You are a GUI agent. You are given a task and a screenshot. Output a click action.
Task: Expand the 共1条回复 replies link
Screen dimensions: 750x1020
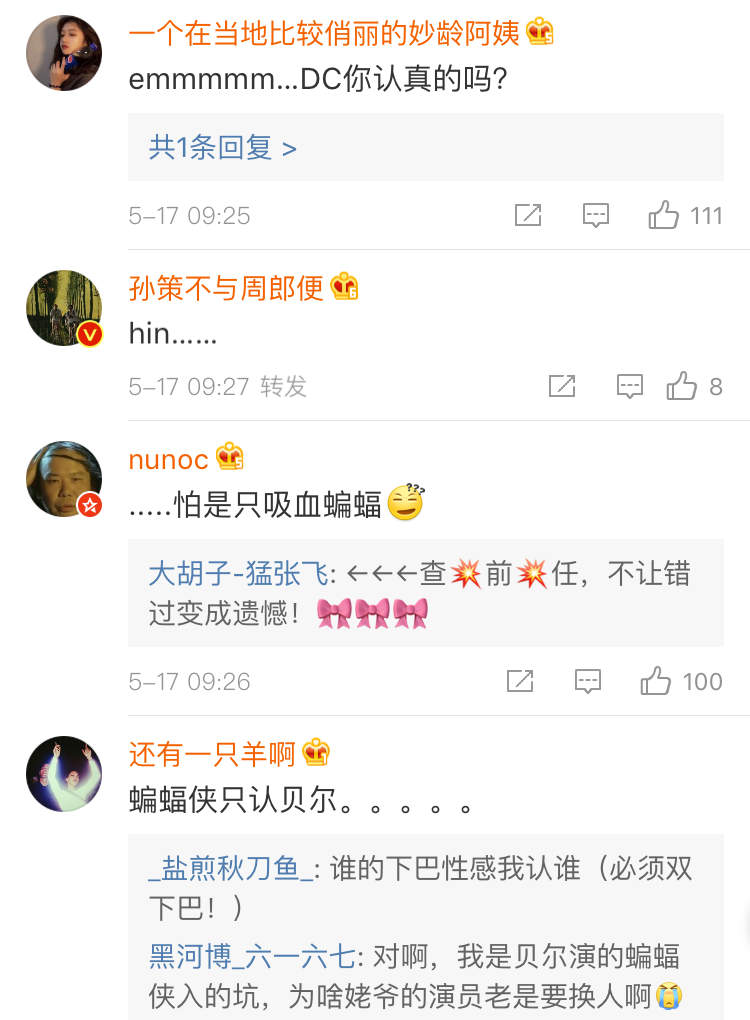223,148
